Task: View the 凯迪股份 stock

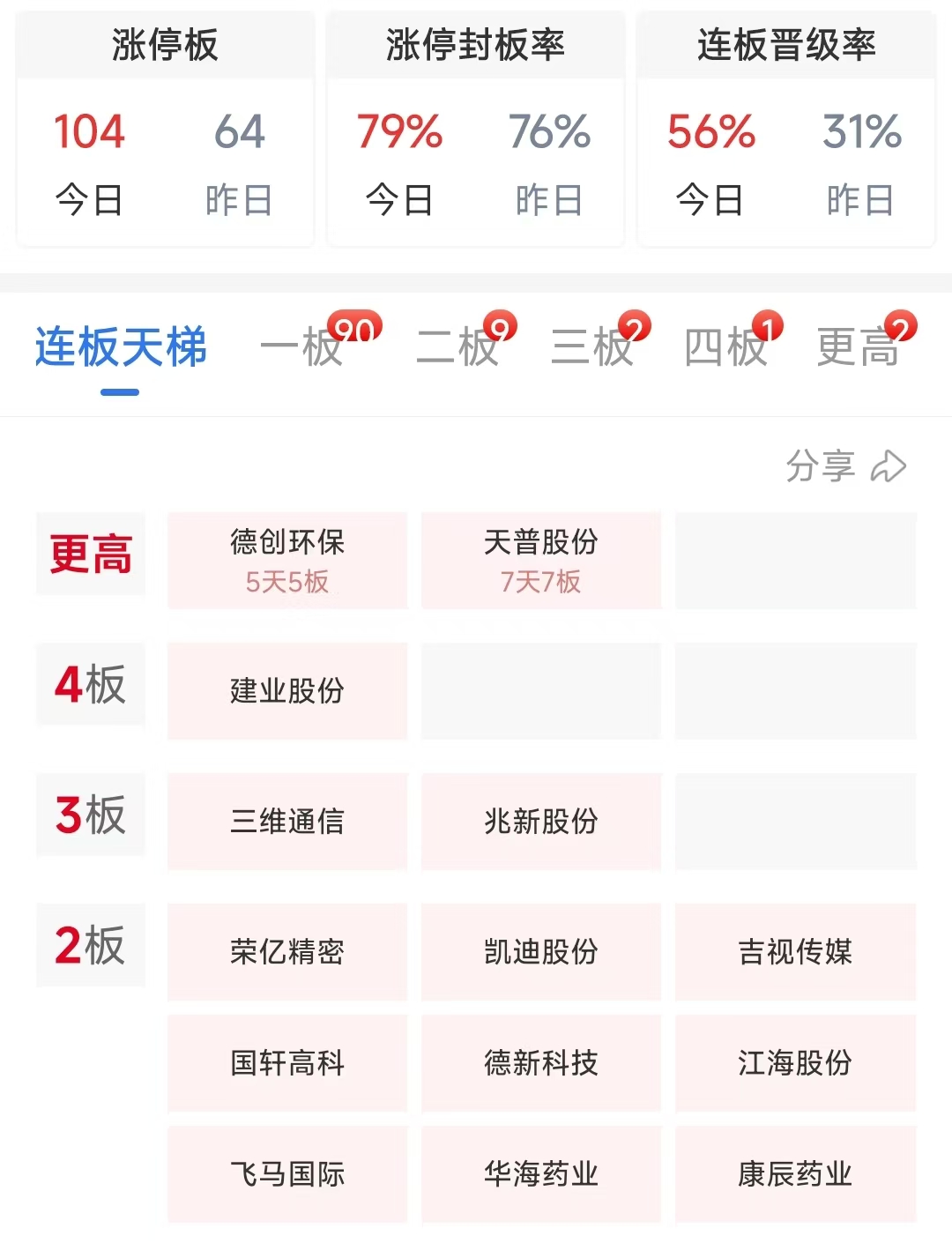Action: pos(541,951)
